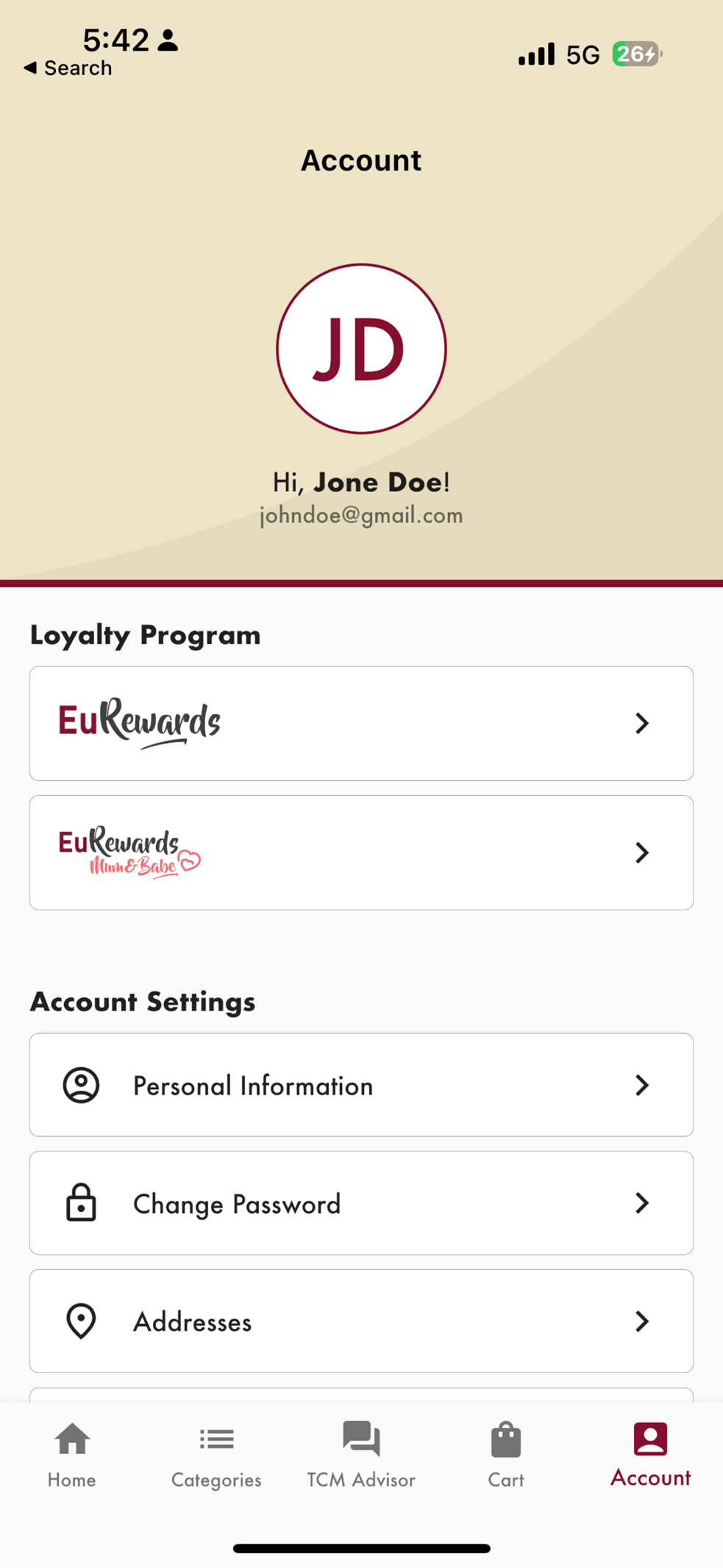723x1568 pixels.
Task: Return to Search via back link
Action: pyautogui.click(x=68, y=68)
